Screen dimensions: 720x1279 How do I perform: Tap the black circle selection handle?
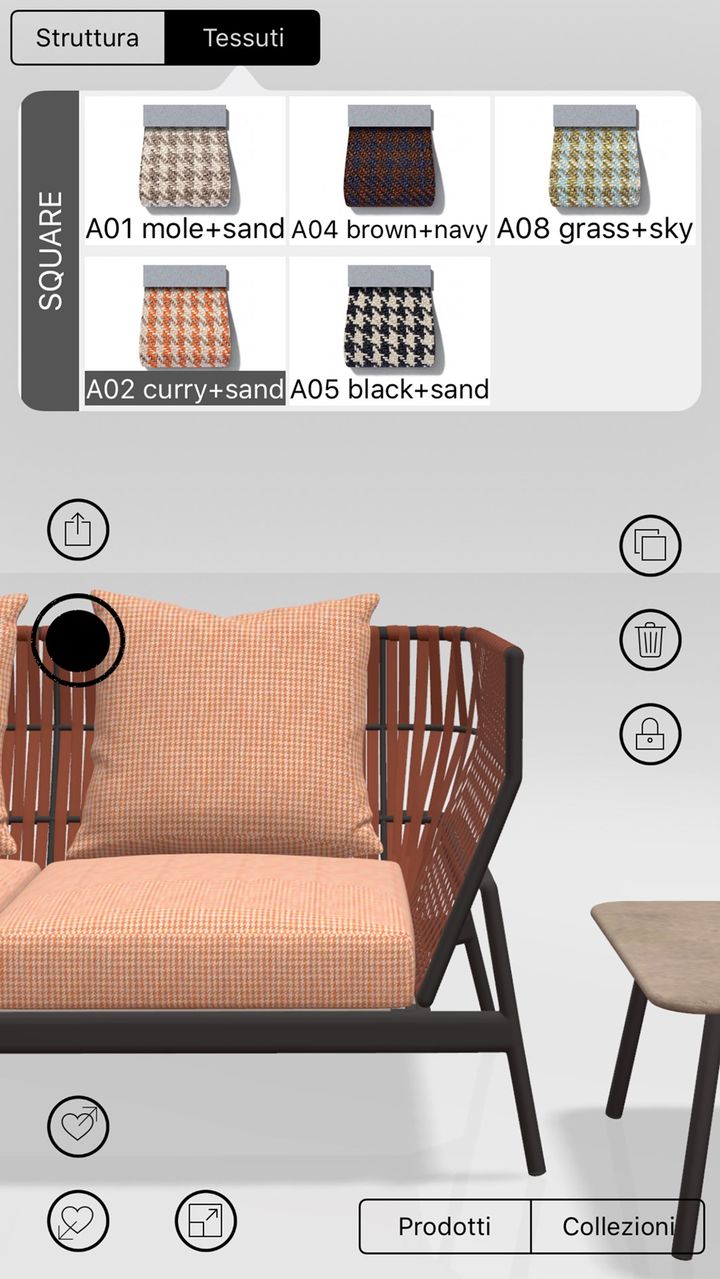[78, 639]
